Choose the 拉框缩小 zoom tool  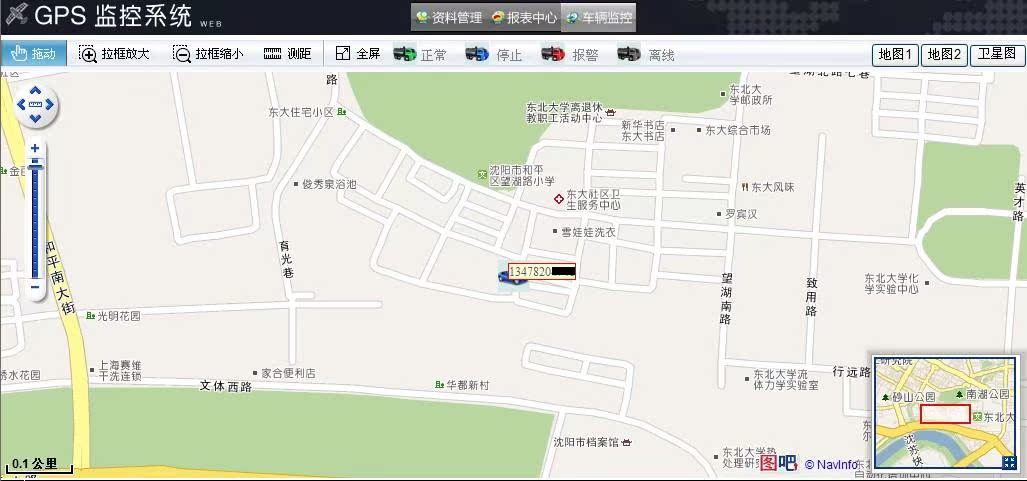[x=208, y=54]
